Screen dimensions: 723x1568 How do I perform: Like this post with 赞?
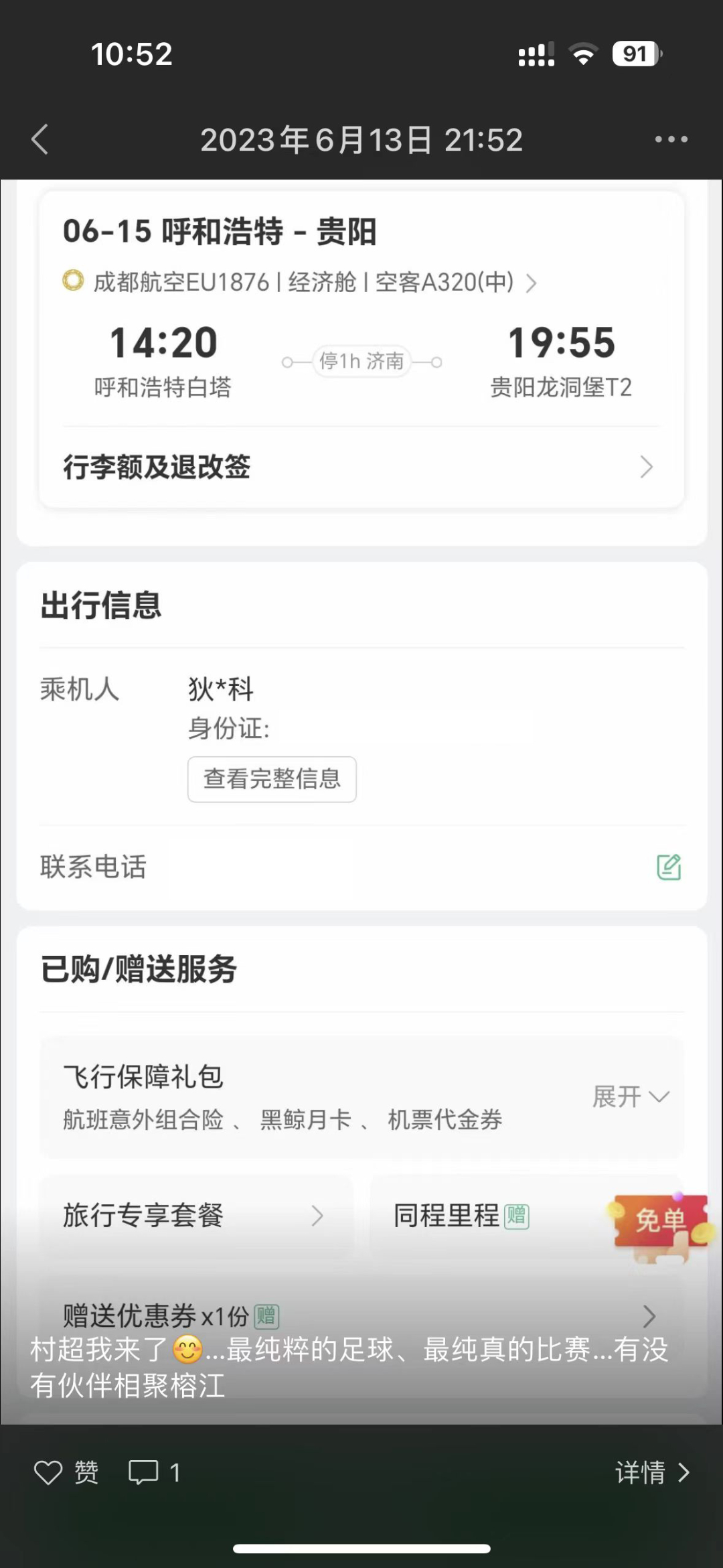66,1473
